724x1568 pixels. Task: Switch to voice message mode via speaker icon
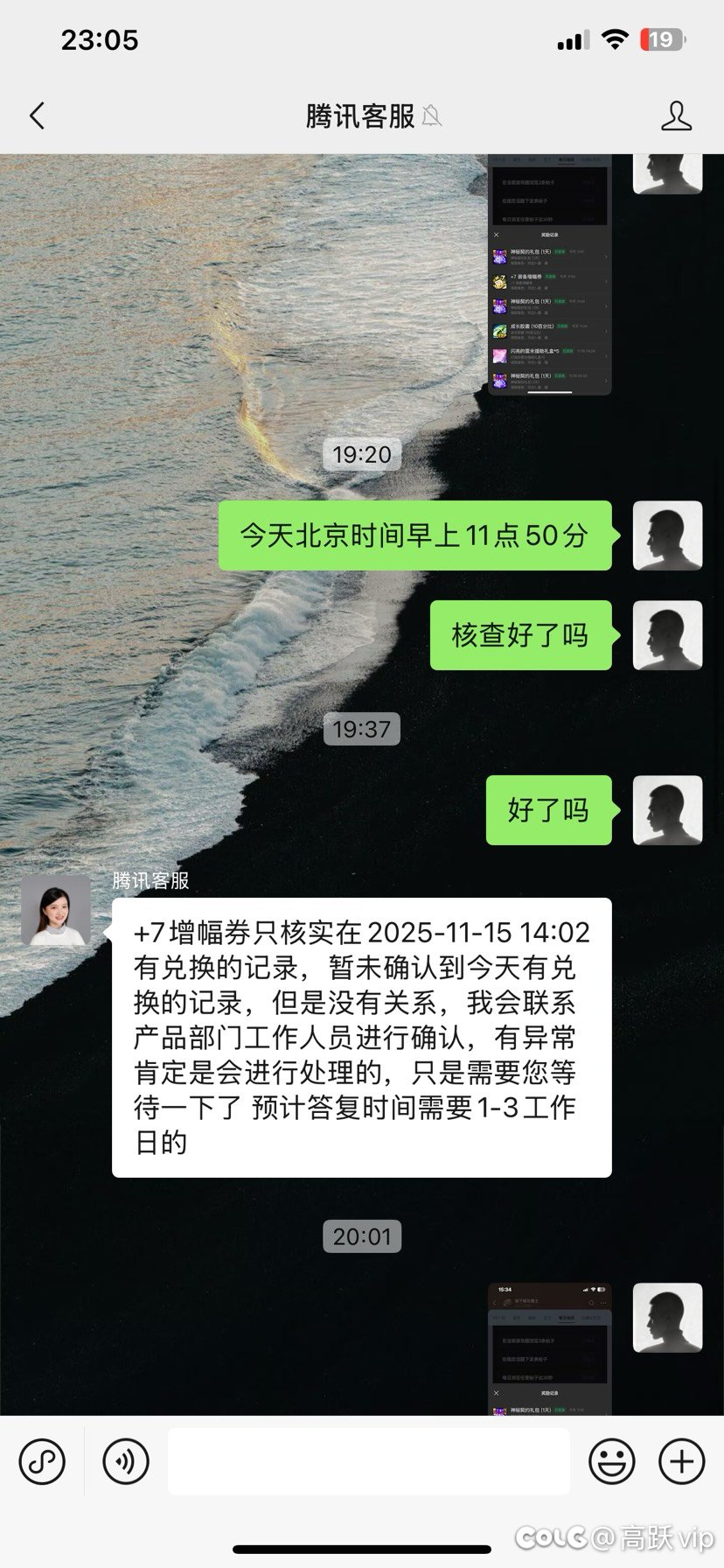tap(125, 1460)
